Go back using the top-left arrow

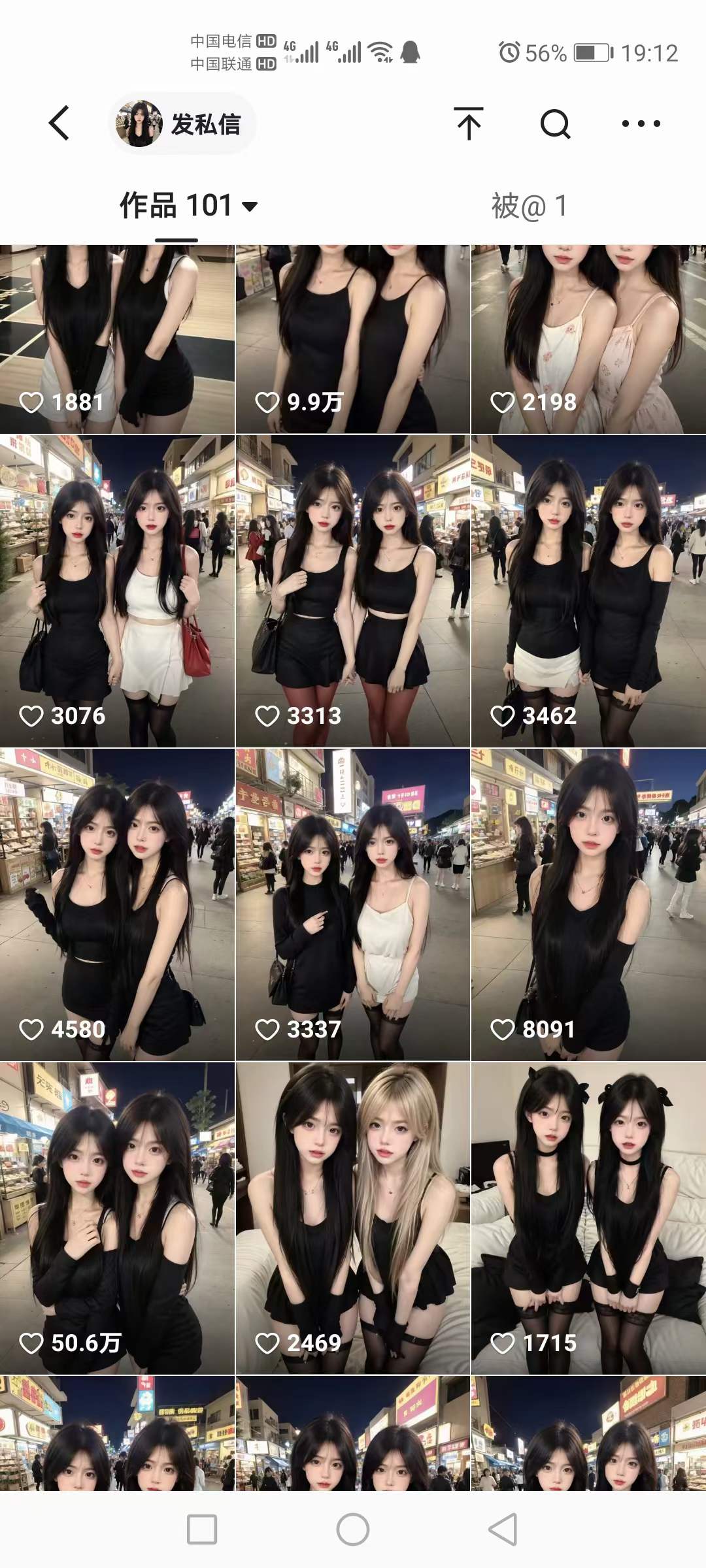pyautogui.click(x=59, y=123)
